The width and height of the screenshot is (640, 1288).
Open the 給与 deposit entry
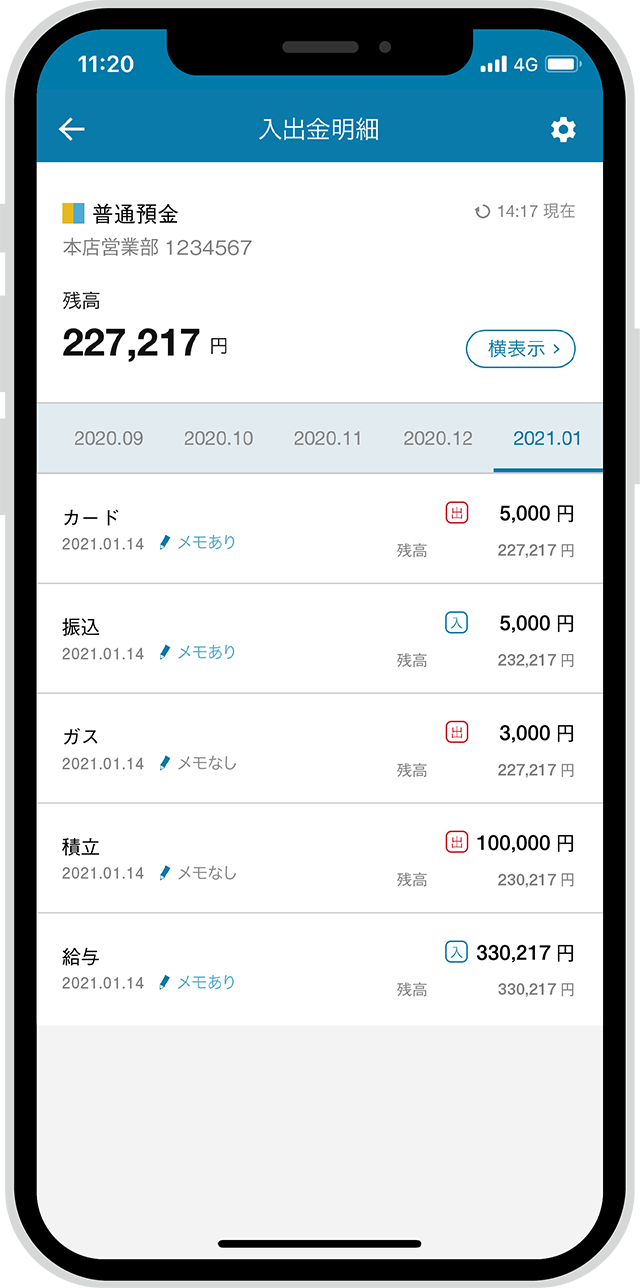point(320,969)
